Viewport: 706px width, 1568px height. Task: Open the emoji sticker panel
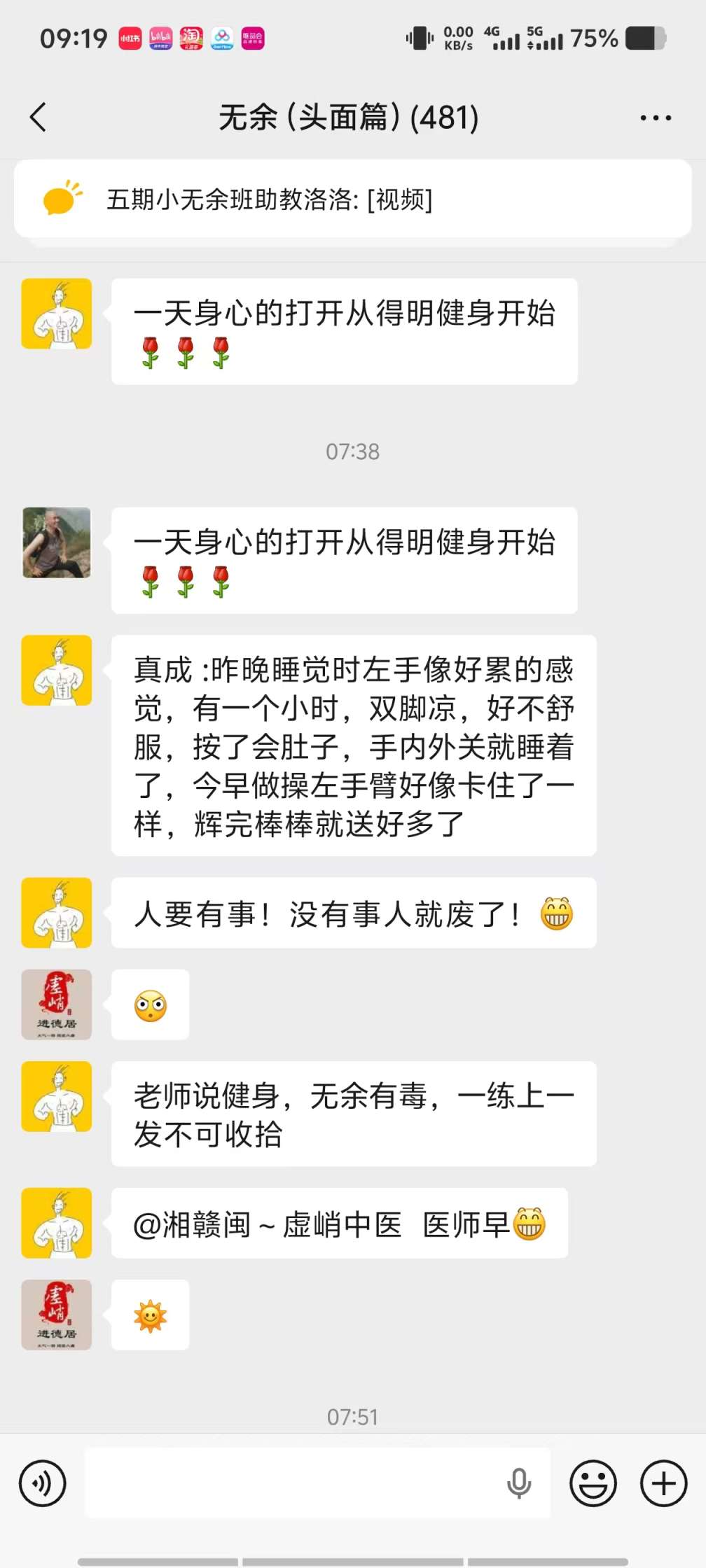[593, 1483]
